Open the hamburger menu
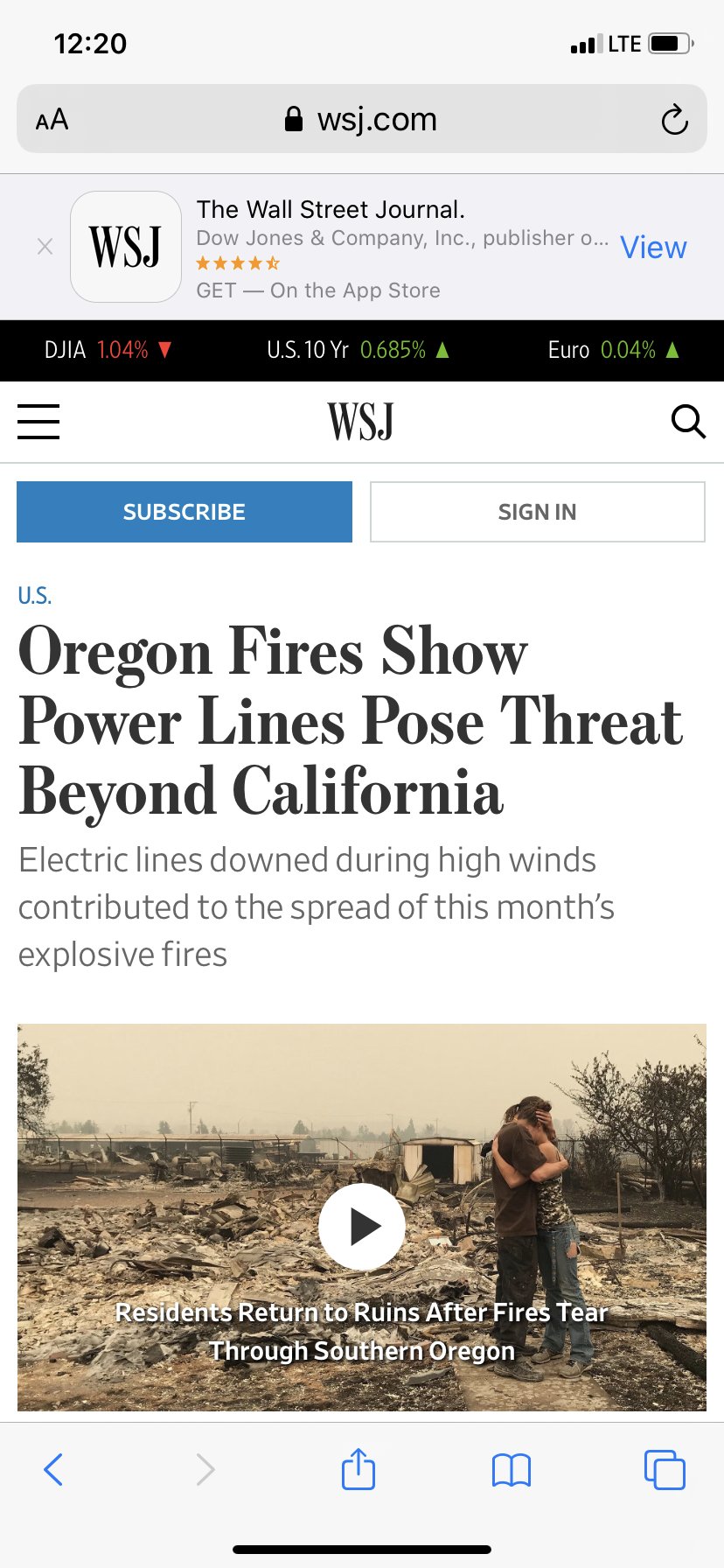This screenshot has height=1568, width=724. [x=38, y=422]
